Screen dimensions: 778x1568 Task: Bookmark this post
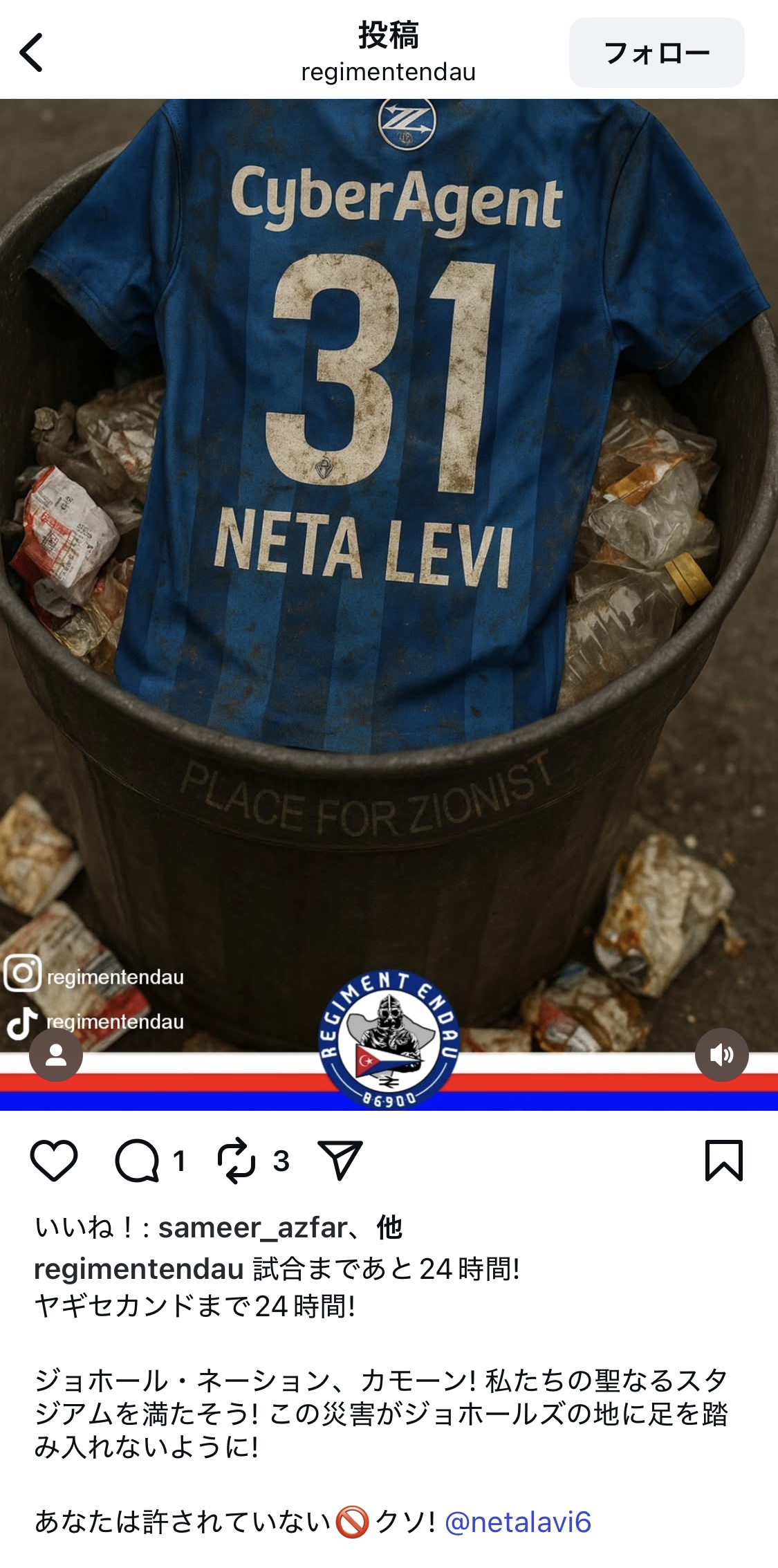pyautogui.click(x=723, y=1160)
